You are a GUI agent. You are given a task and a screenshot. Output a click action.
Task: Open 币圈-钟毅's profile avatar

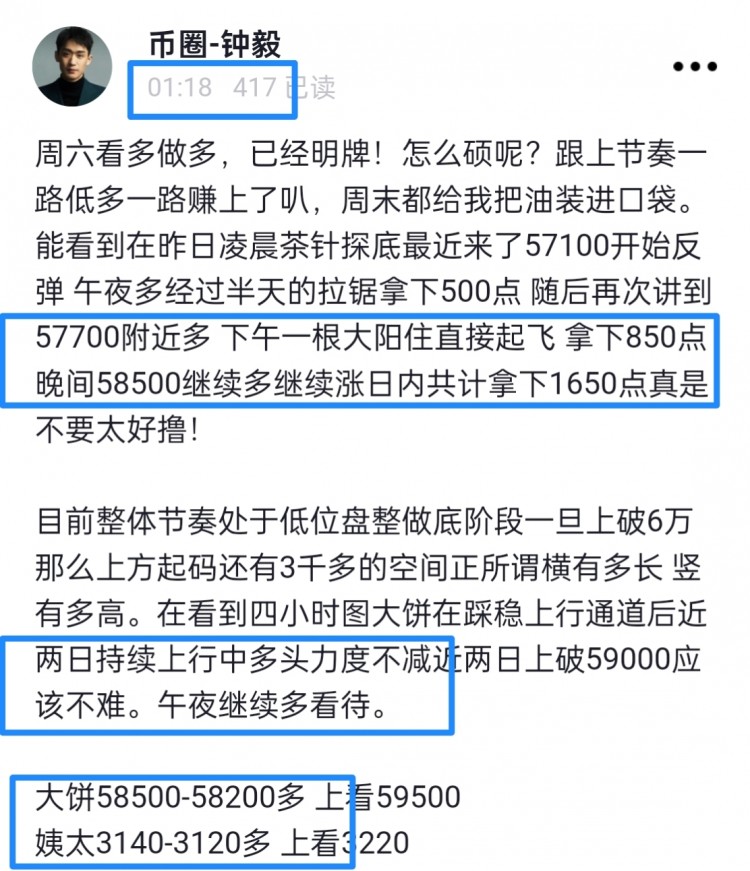click(x=70, y=67)
